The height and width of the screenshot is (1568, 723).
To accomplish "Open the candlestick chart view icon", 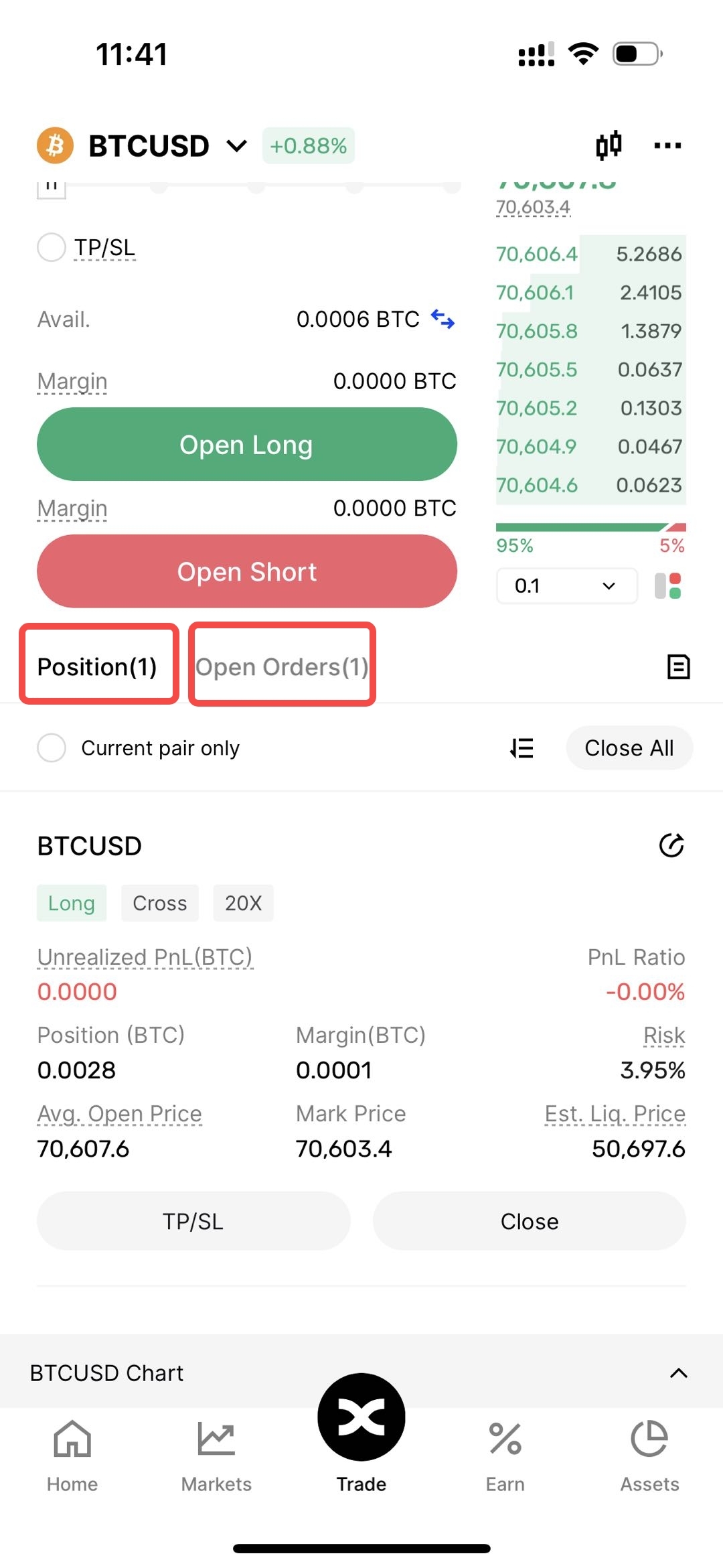I will click(x=609, y=145).
